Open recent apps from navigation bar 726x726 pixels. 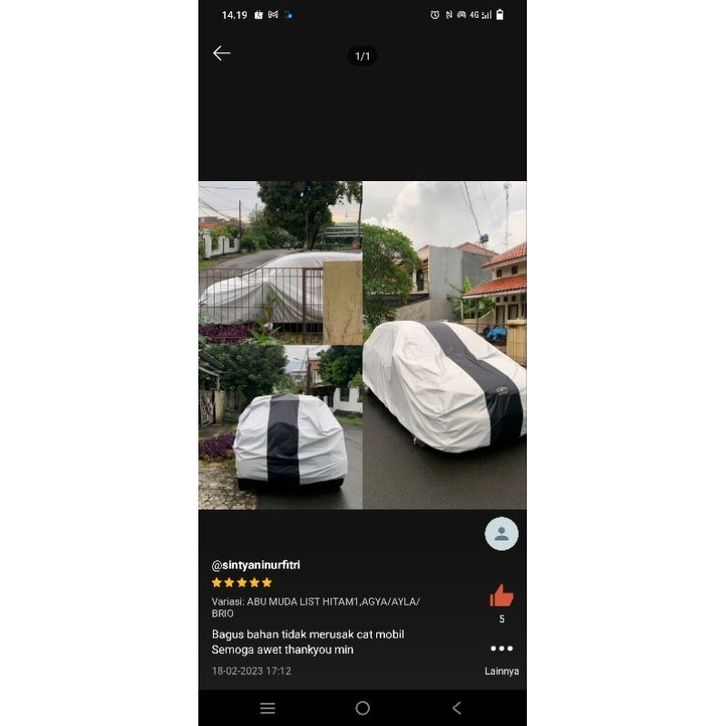point(268,708)
